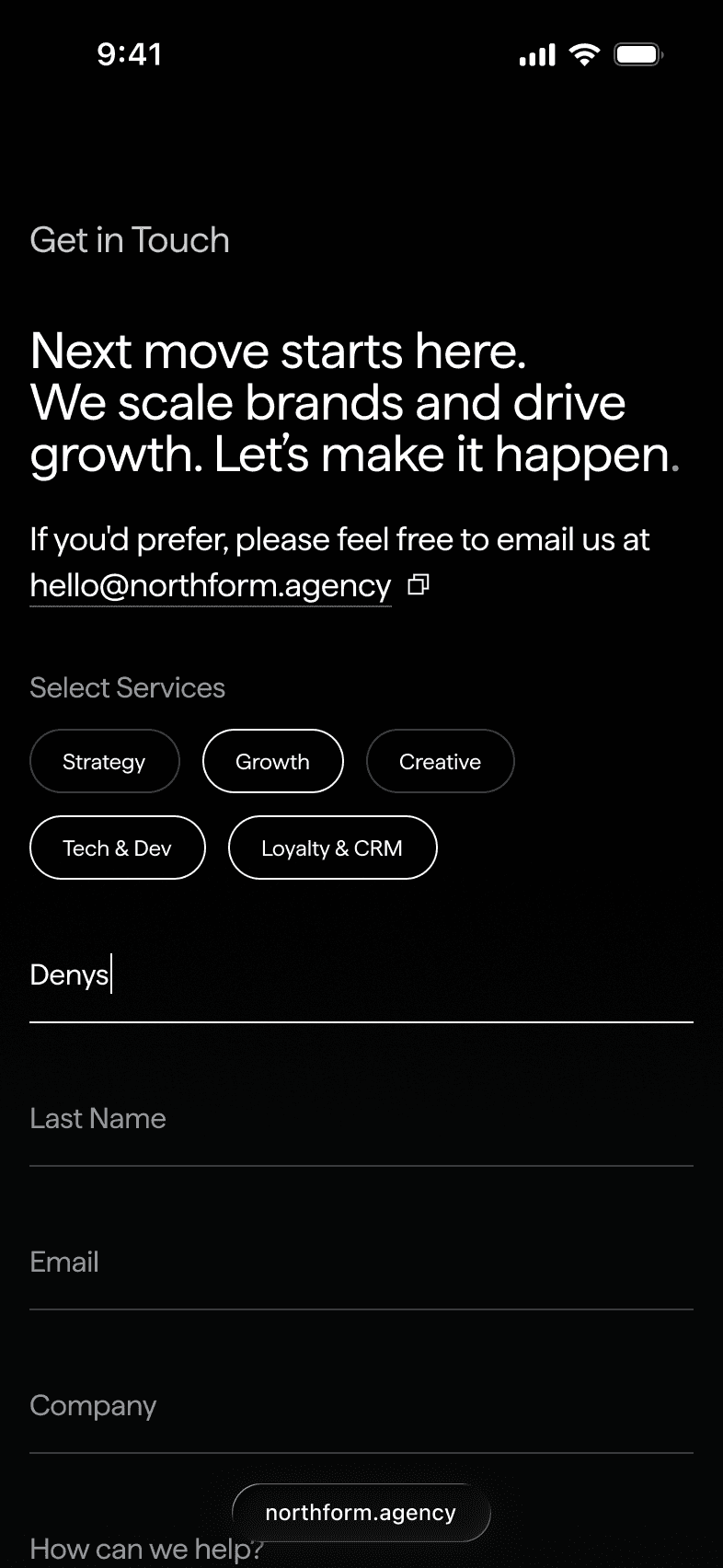Focus the first name field containing Denys

[x=361, y=975]
